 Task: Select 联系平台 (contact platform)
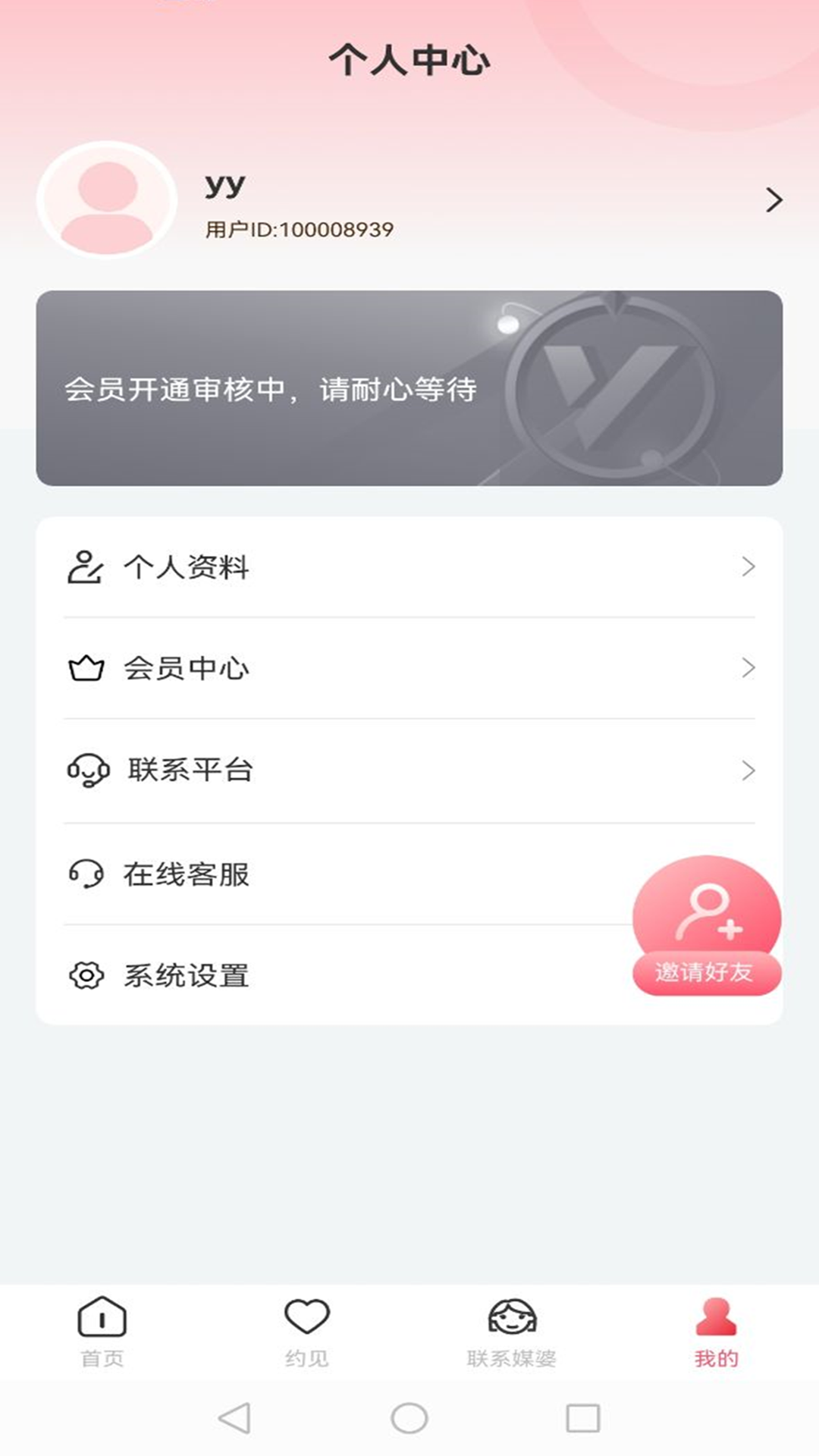(409, 770)
